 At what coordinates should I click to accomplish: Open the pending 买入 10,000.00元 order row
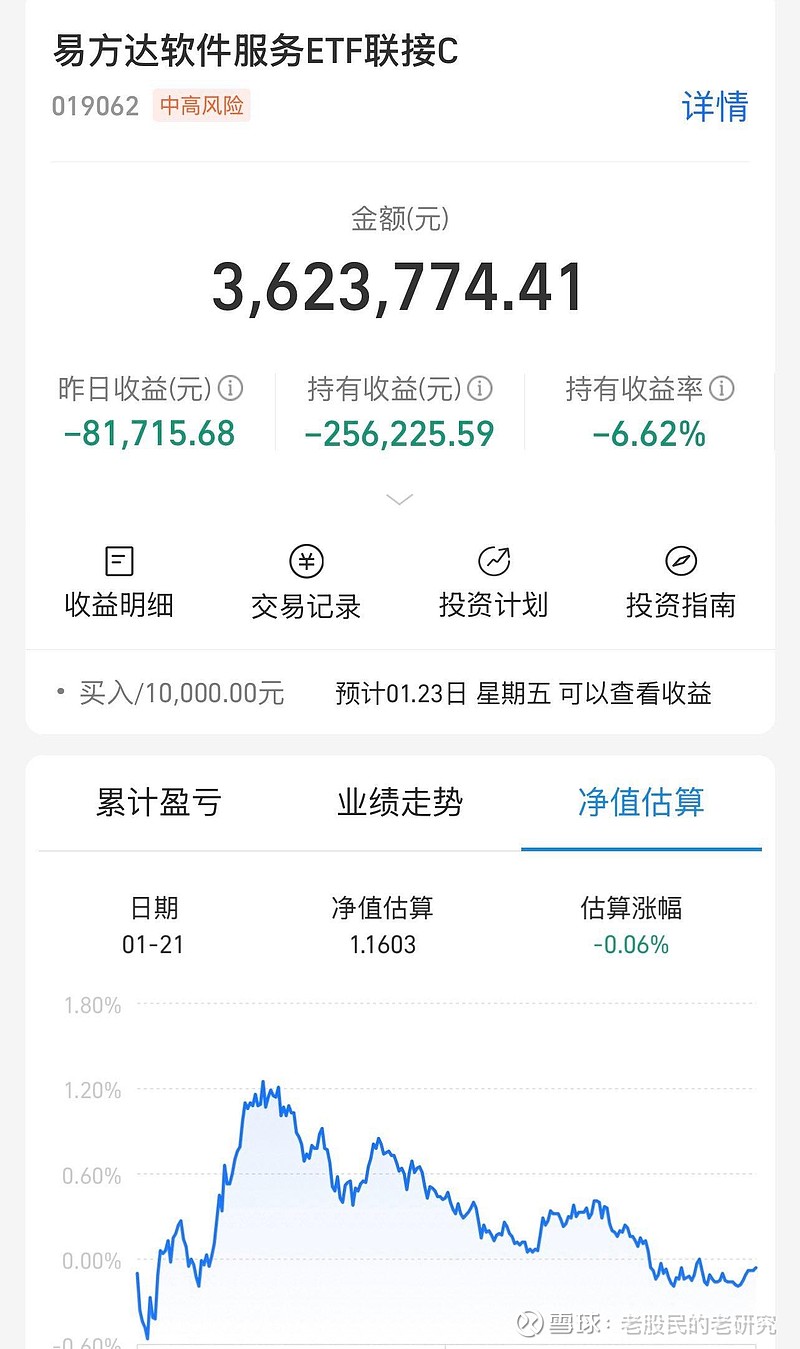point(399,693)
